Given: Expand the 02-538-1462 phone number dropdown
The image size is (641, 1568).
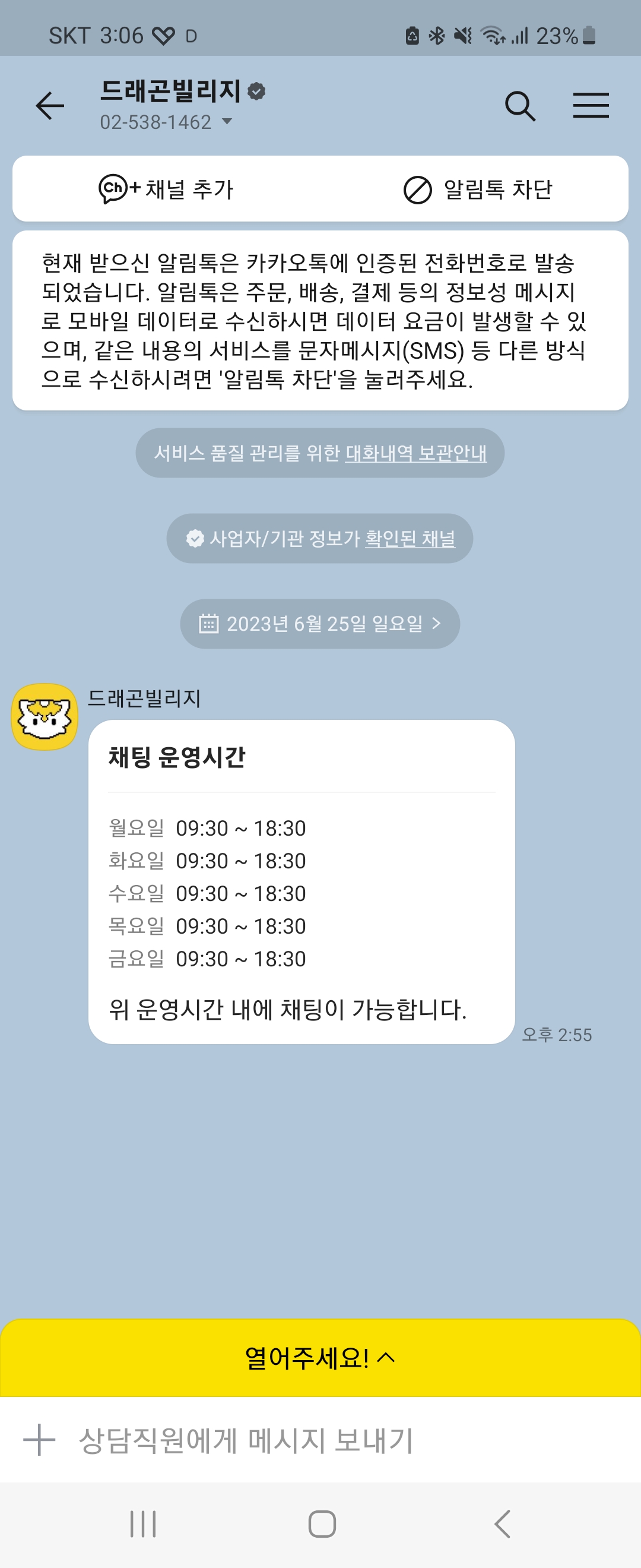Looking at the screenshot, I should 227,122.
